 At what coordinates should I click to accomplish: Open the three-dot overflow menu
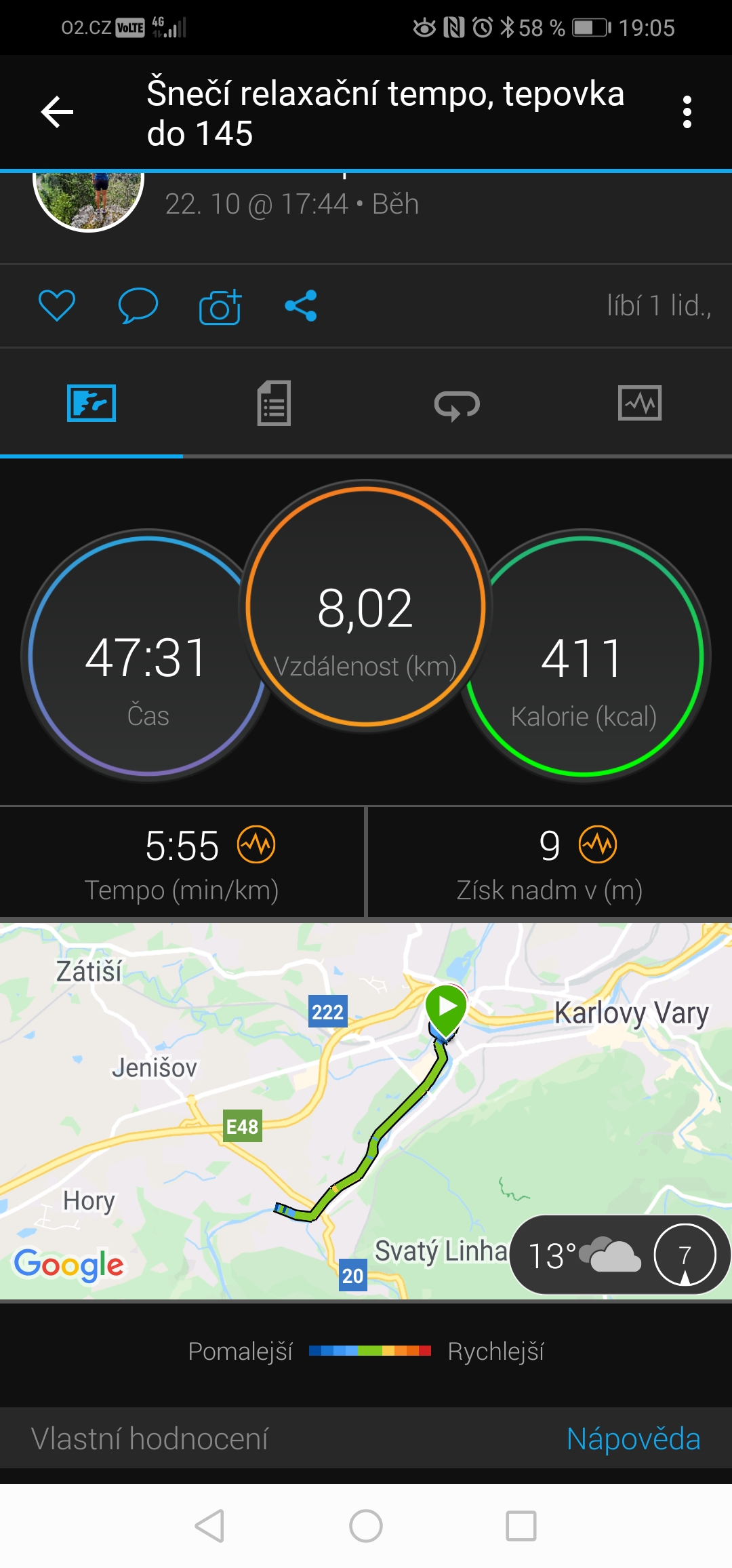687,112
